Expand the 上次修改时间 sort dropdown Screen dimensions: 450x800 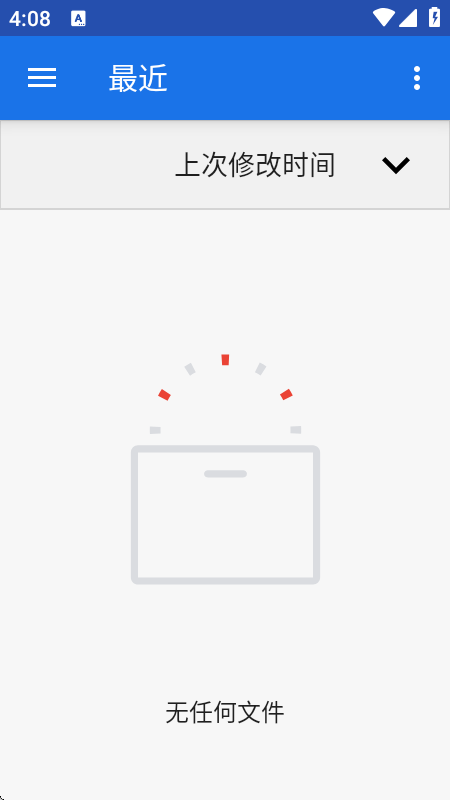(395, 165)
